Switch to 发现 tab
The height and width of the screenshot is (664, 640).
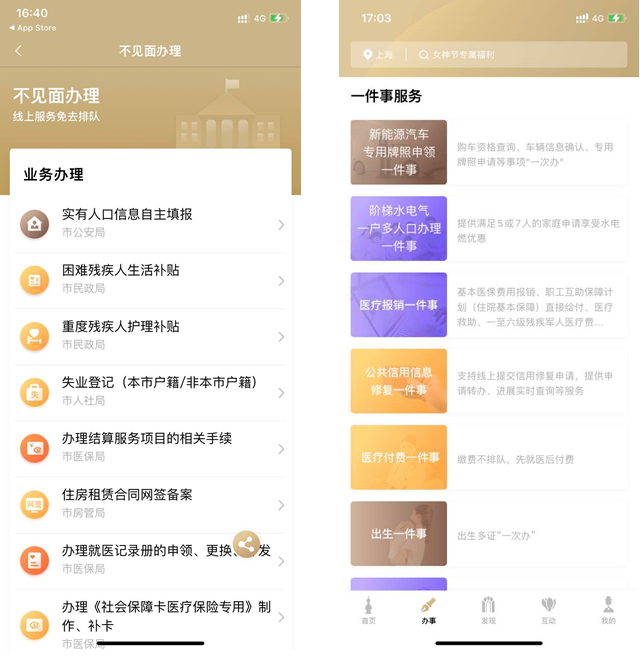[x=488, y=611]
